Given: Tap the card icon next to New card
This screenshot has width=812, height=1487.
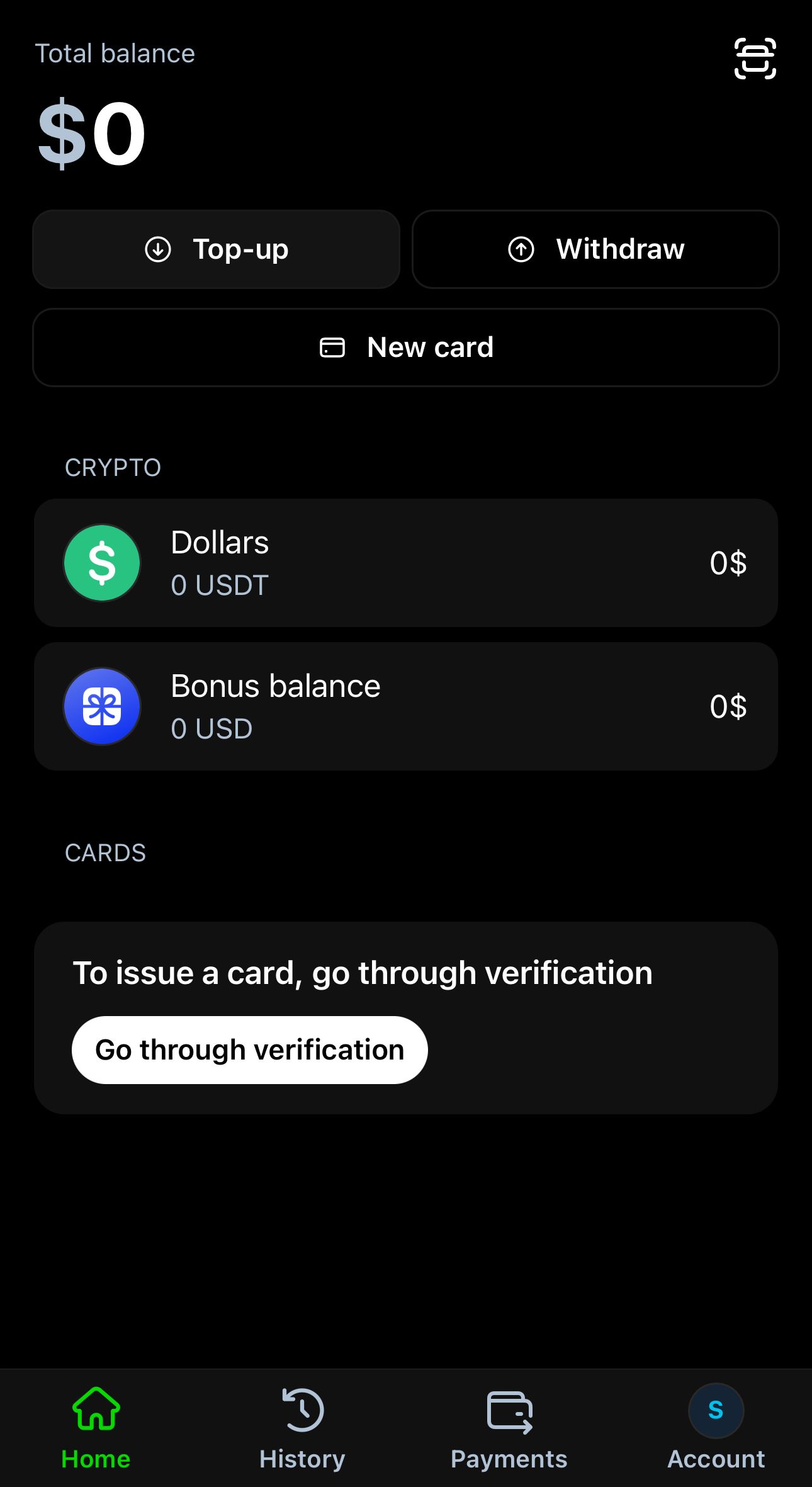Looking at the screenshot, I should point(334,347).
